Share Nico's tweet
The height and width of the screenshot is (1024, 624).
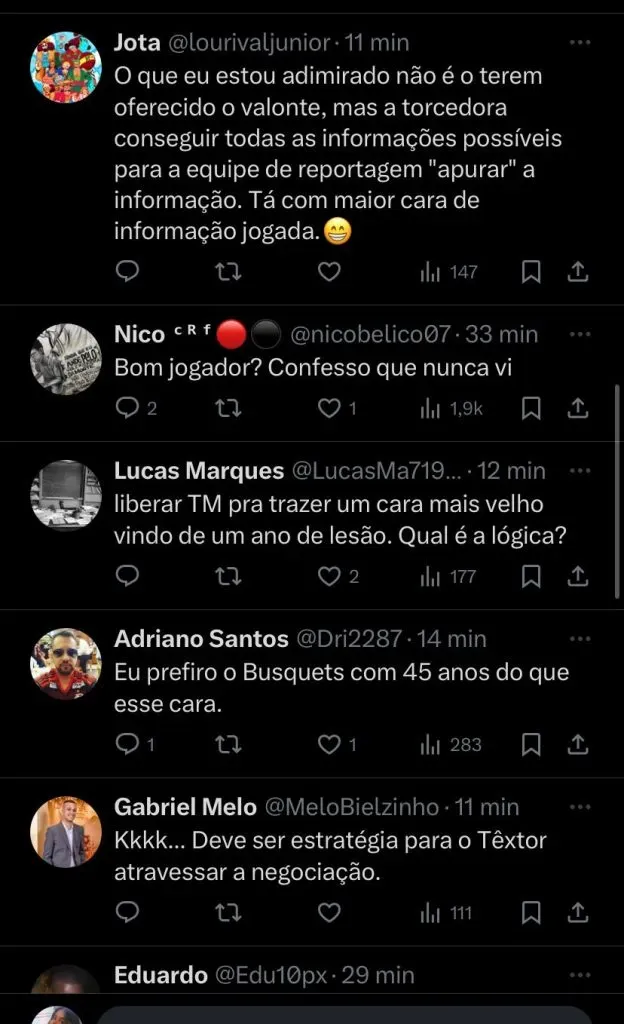578,408
